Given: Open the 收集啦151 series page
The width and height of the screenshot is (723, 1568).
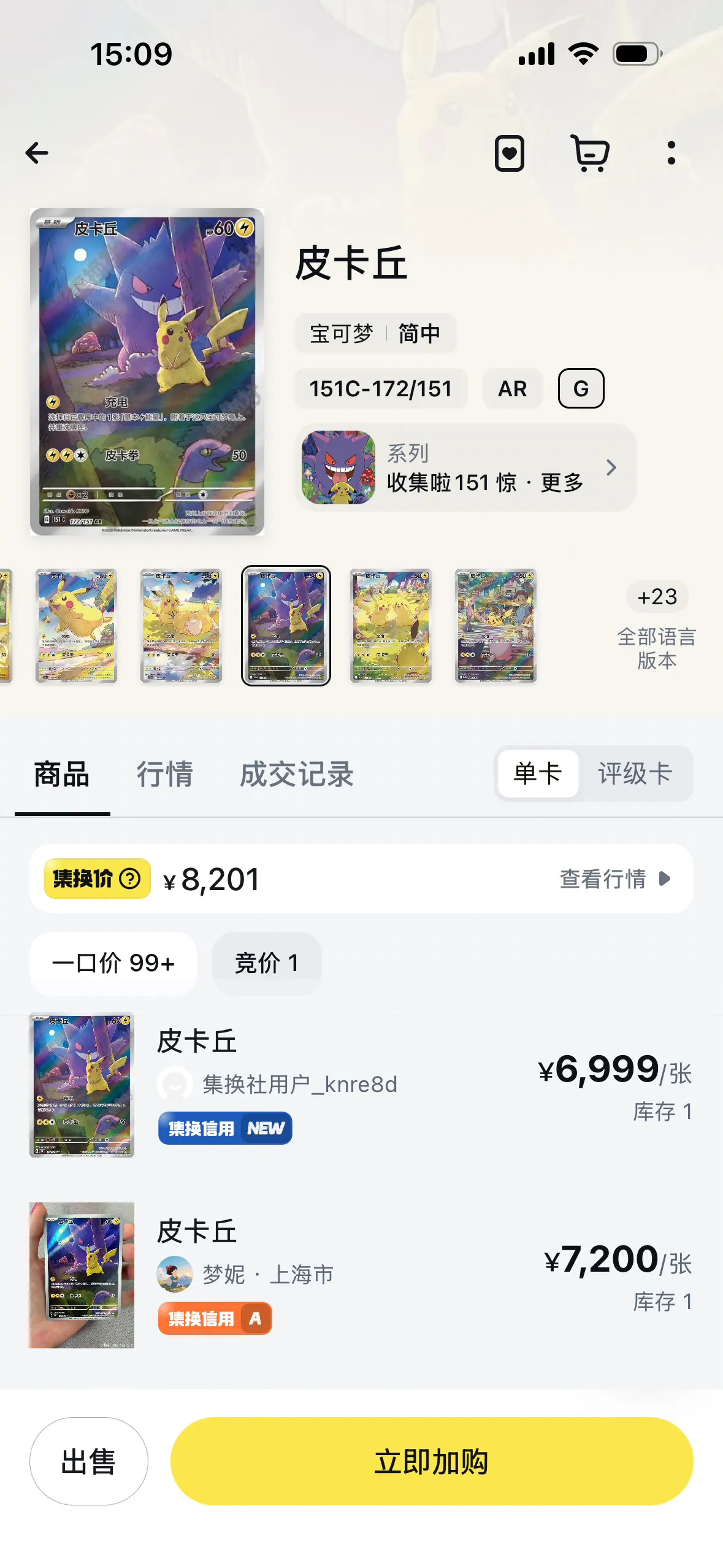Looking at the screenshot, I should (x=465, y=467).
